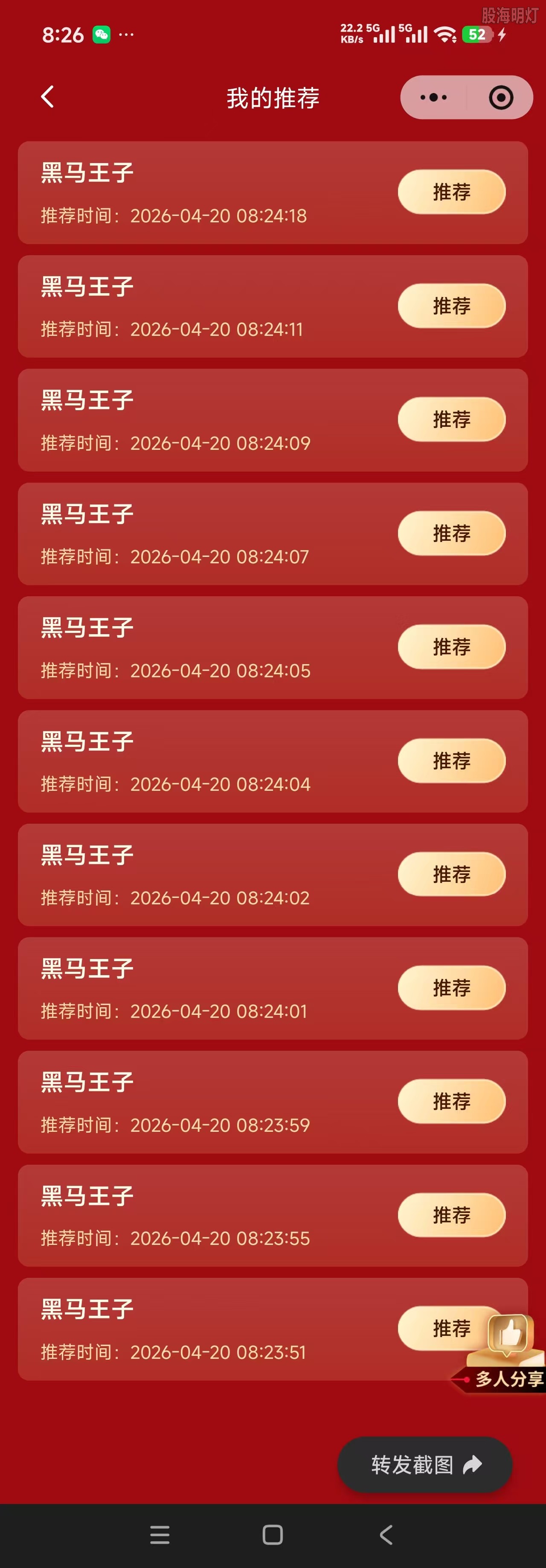Go back from 我的推荐 page
Image resolution: width=546 pixels, height=1568 pixels.
point(47,97)
